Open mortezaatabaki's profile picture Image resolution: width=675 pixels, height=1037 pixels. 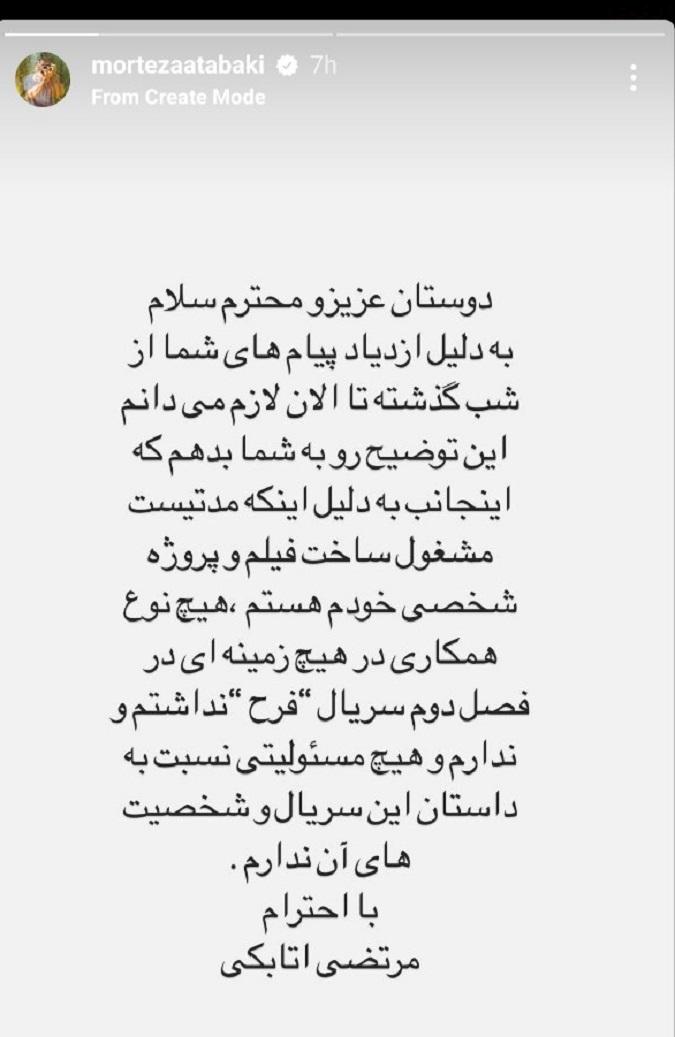pos(42,80)
